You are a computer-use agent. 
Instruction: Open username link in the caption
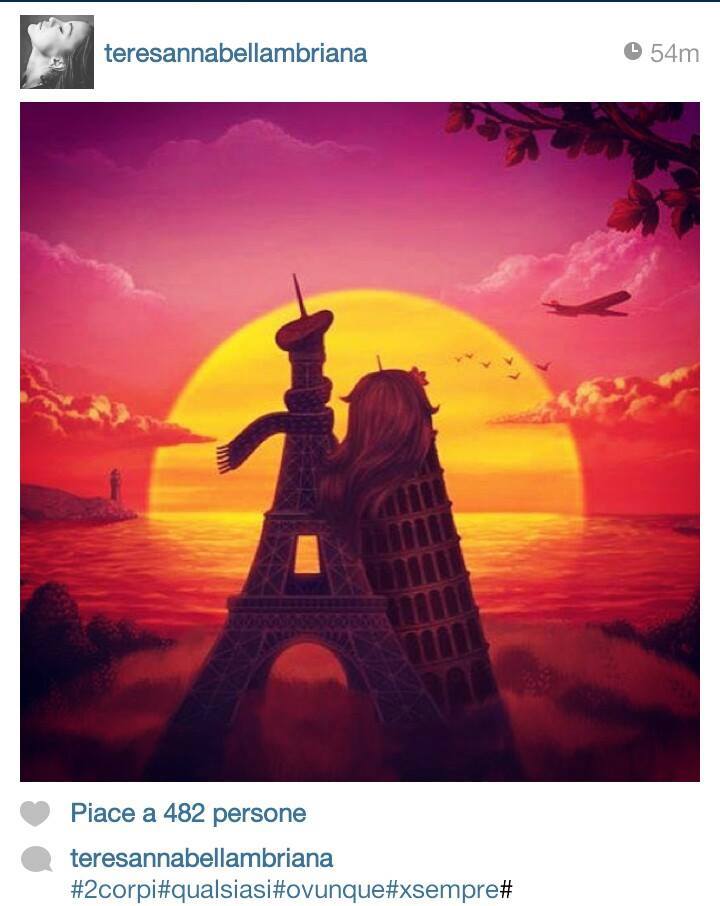point(201,858)
